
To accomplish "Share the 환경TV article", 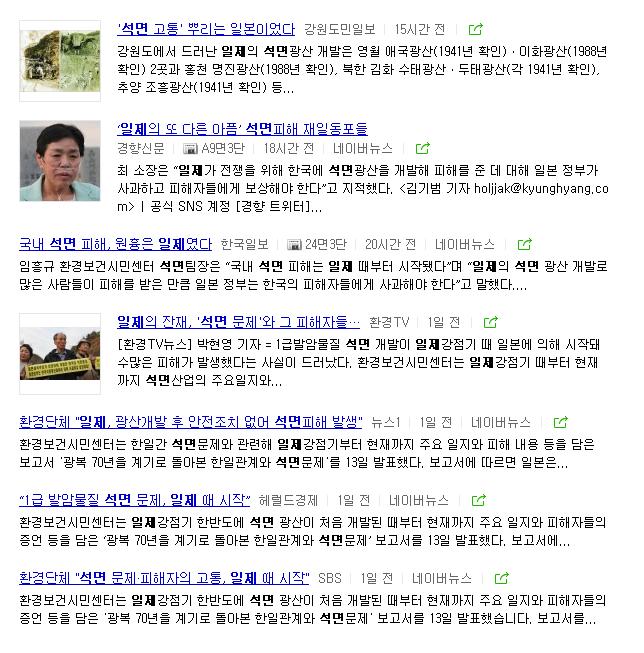I will point(488,323).
